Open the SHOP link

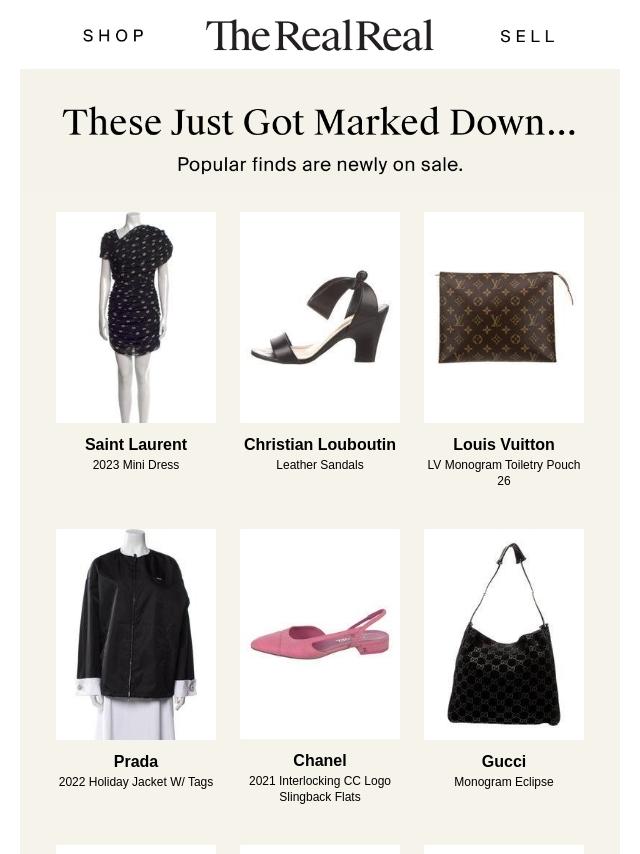pyautogui.click(x=114, y=36)
